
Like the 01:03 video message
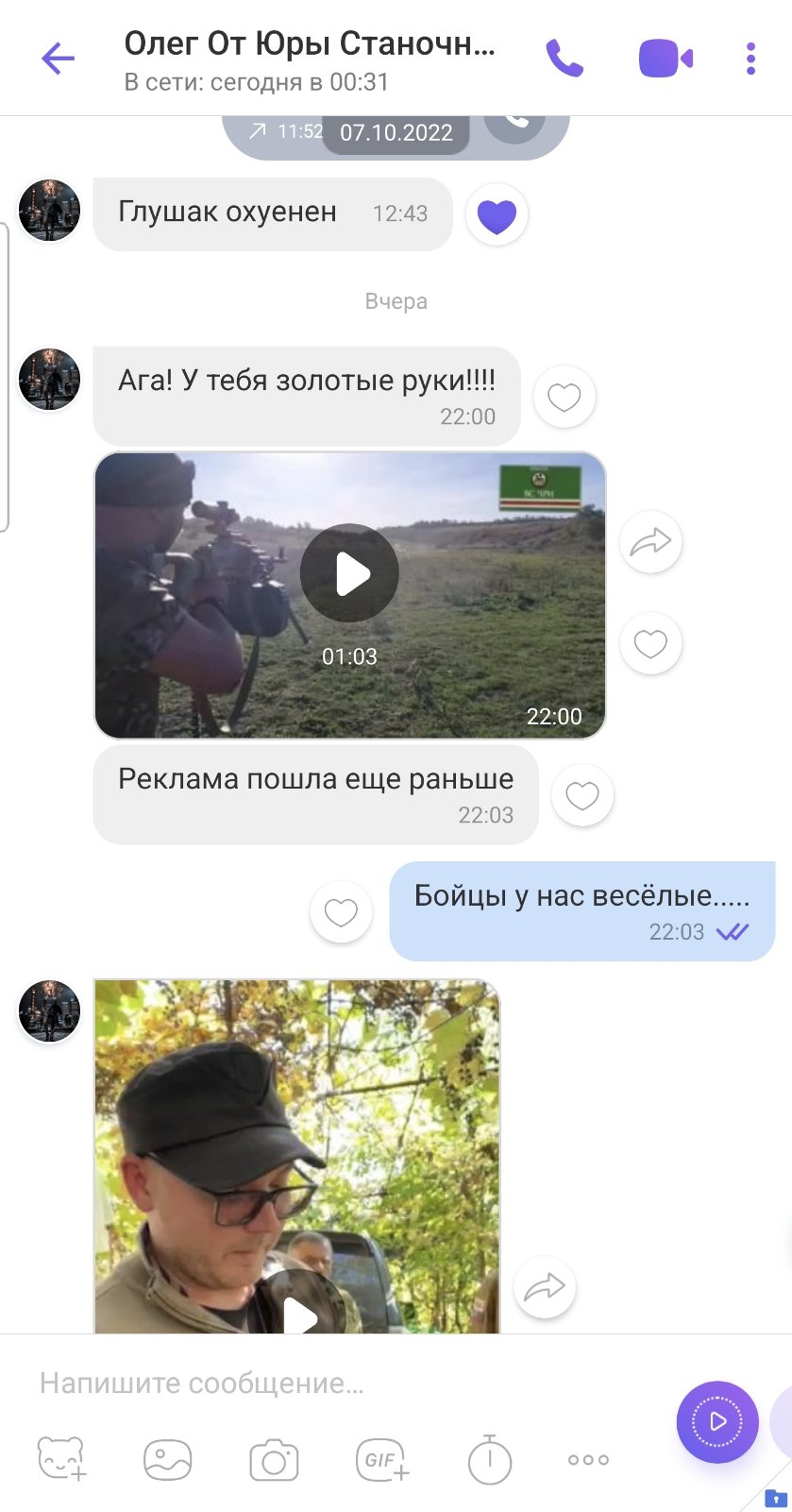coord(650,643)
